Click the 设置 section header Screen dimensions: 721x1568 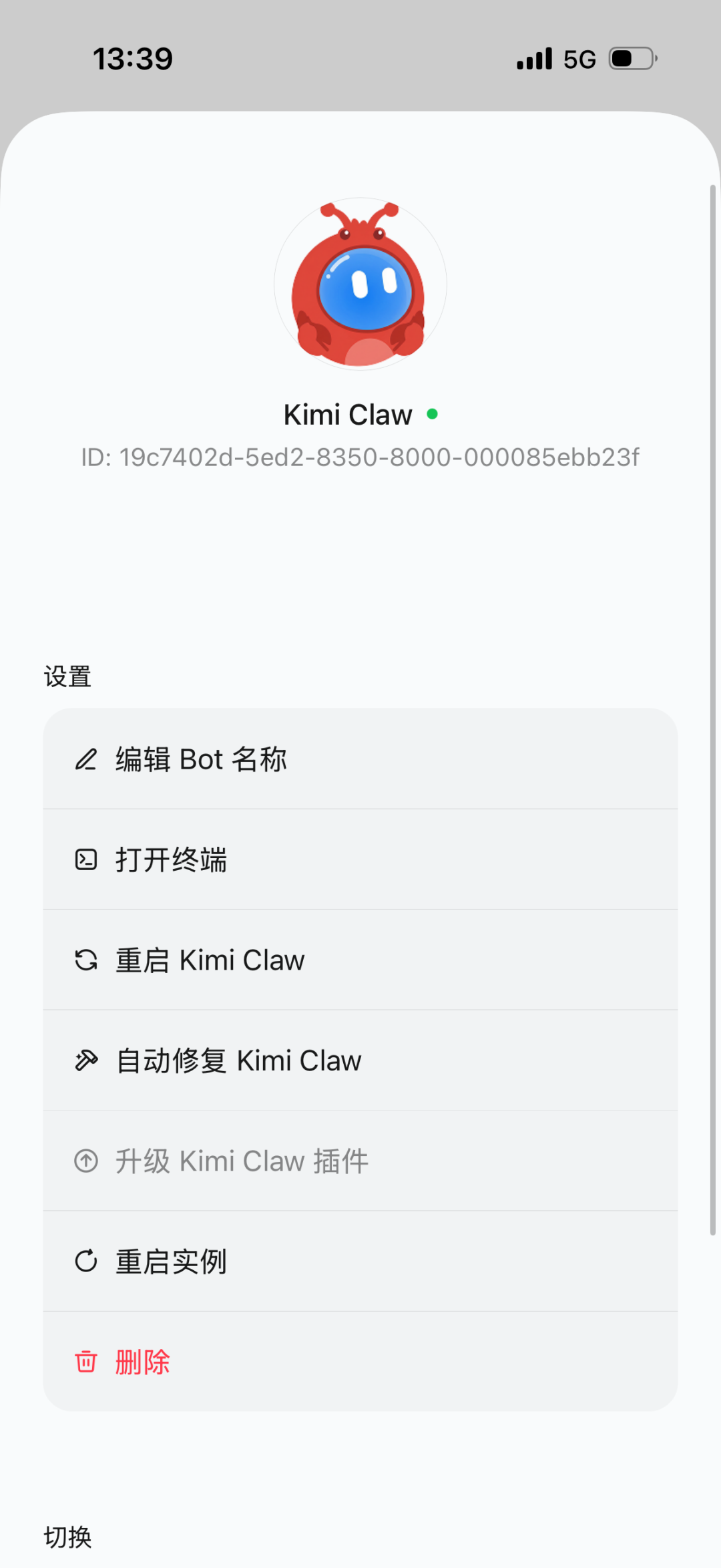[x=67, y=676]
